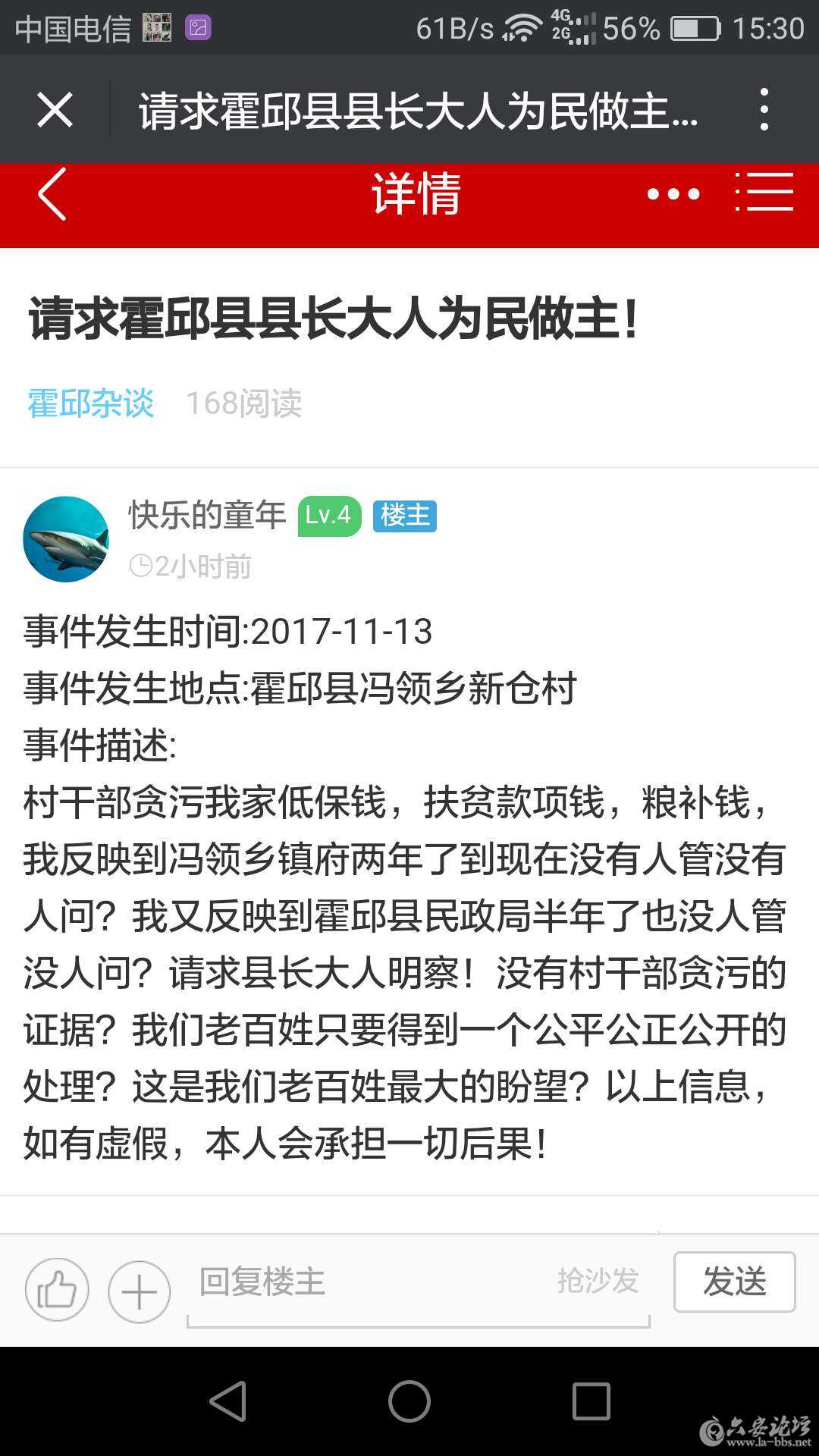Tap the back arrow in the red bar
Image resolution: width=819 pixels, height=1456 pixels.
[x=52, y=196]
